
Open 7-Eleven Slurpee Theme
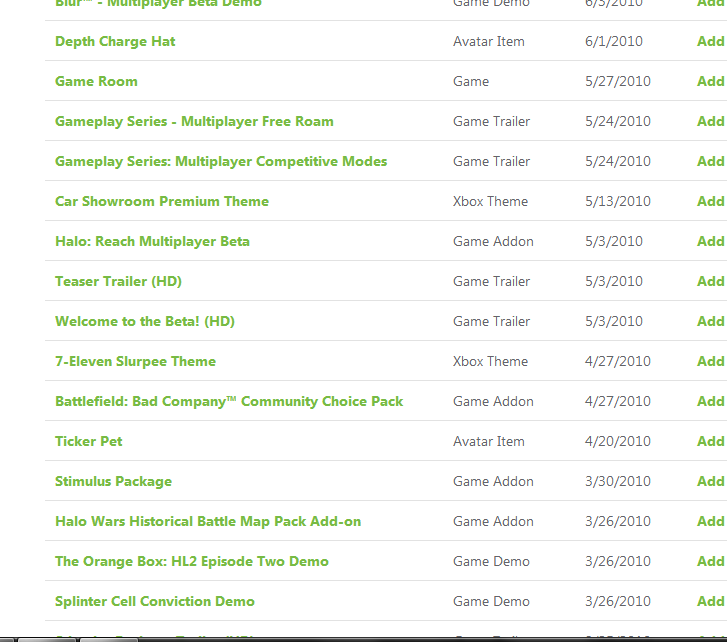click(x=135, y=361)
